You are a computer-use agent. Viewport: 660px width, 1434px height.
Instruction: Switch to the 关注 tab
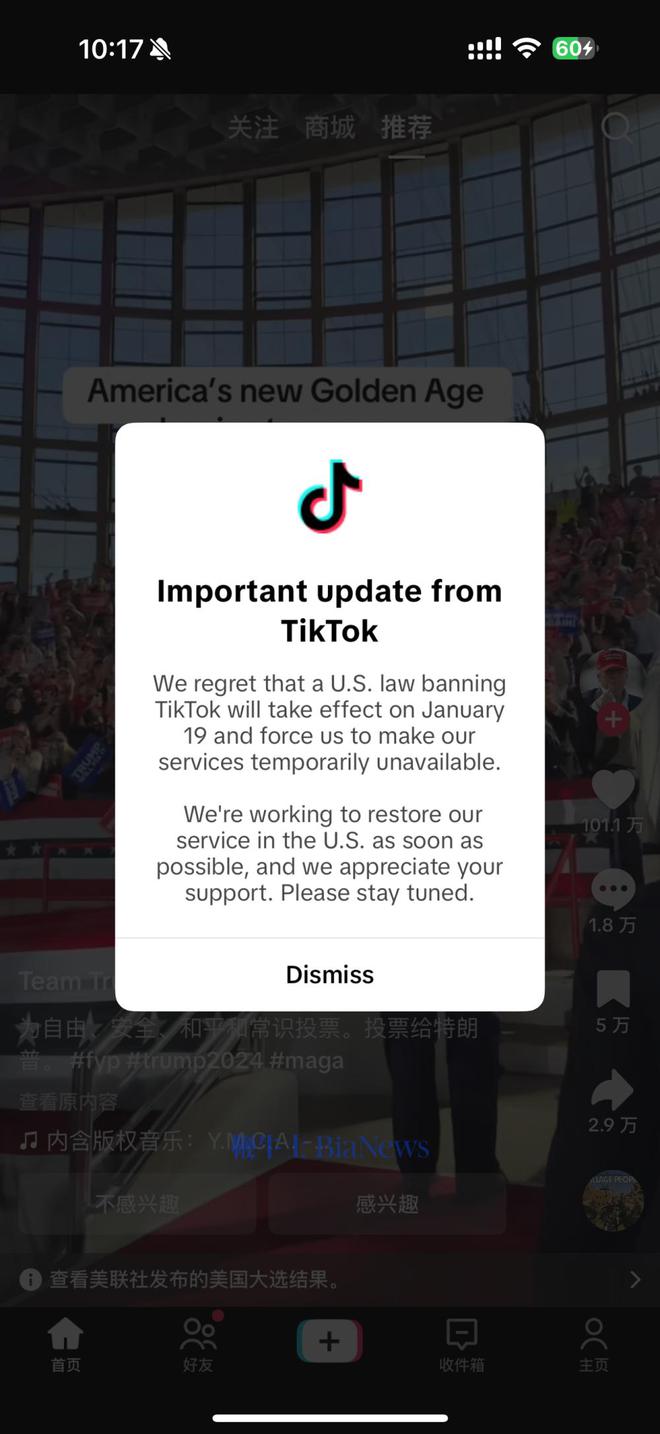click(253, 128)
